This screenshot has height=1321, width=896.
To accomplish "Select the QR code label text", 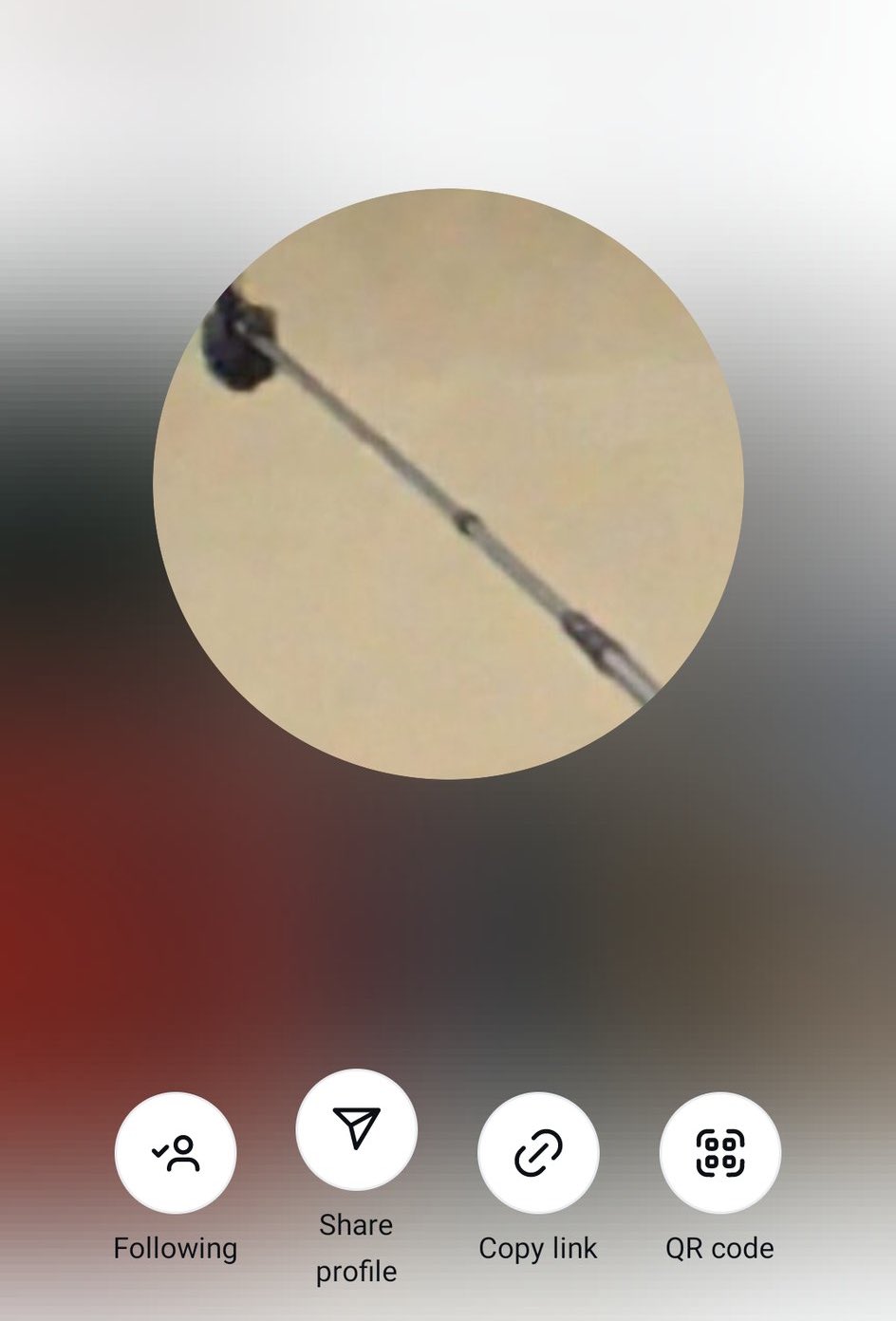I will [720, 1249].
